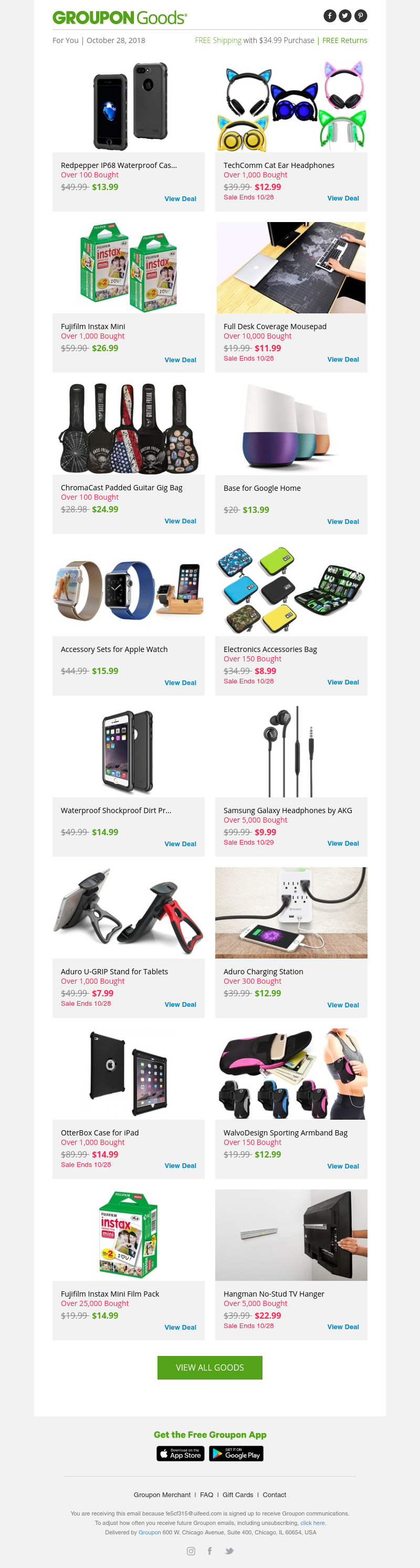Screen dimensions: 420x1568
Task: Open Groupon's Twitter icon in header
Action: [345, 16]
